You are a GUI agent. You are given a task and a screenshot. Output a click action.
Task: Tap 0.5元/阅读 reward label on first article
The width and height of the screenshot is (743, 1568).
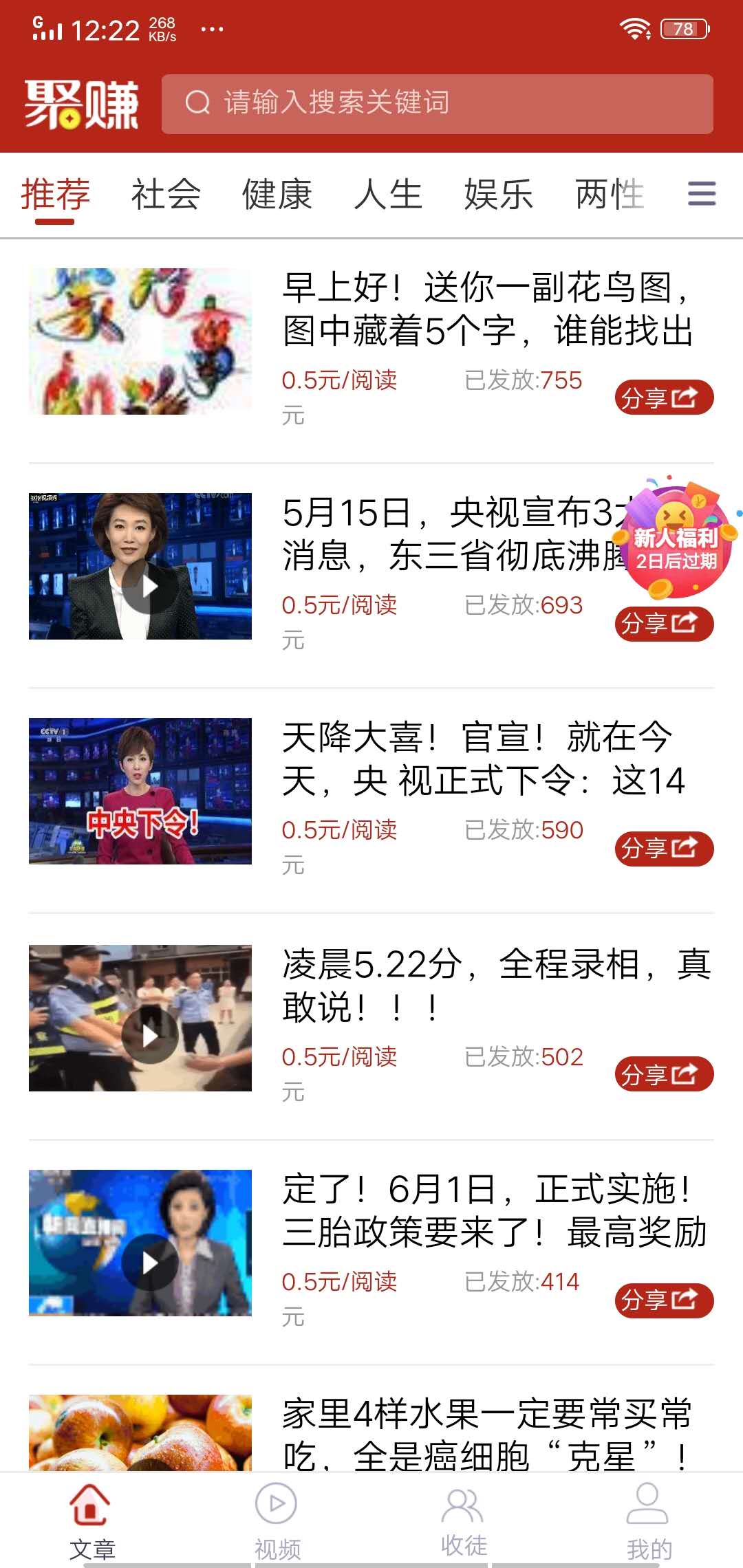tap(340, 380)
